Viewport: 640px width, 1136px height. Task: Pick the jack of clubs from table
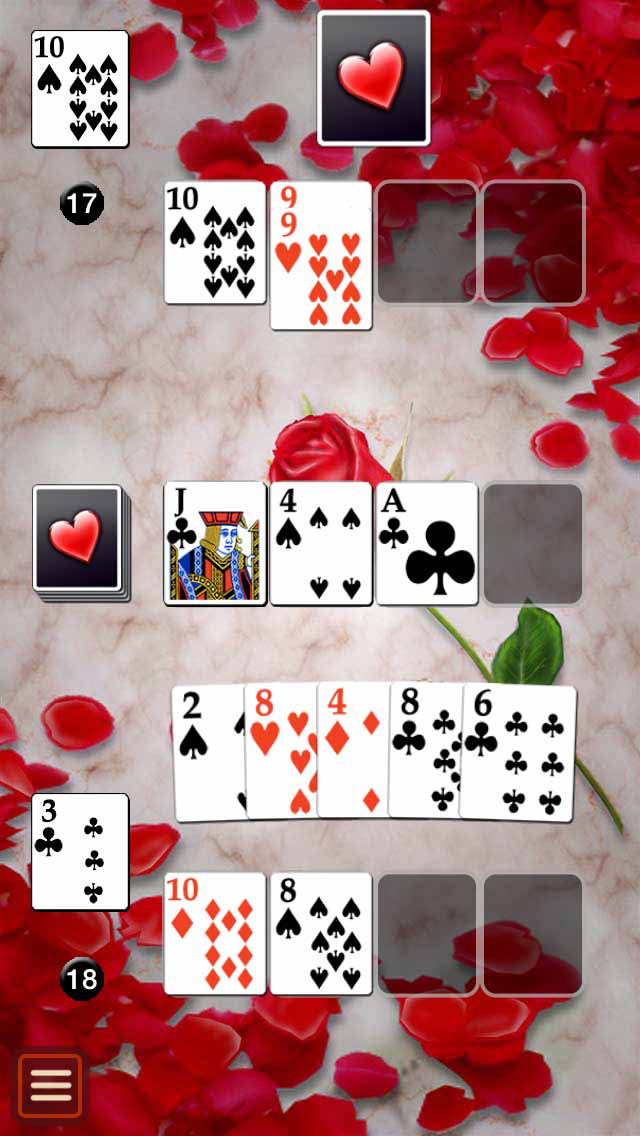click(215, 543)
